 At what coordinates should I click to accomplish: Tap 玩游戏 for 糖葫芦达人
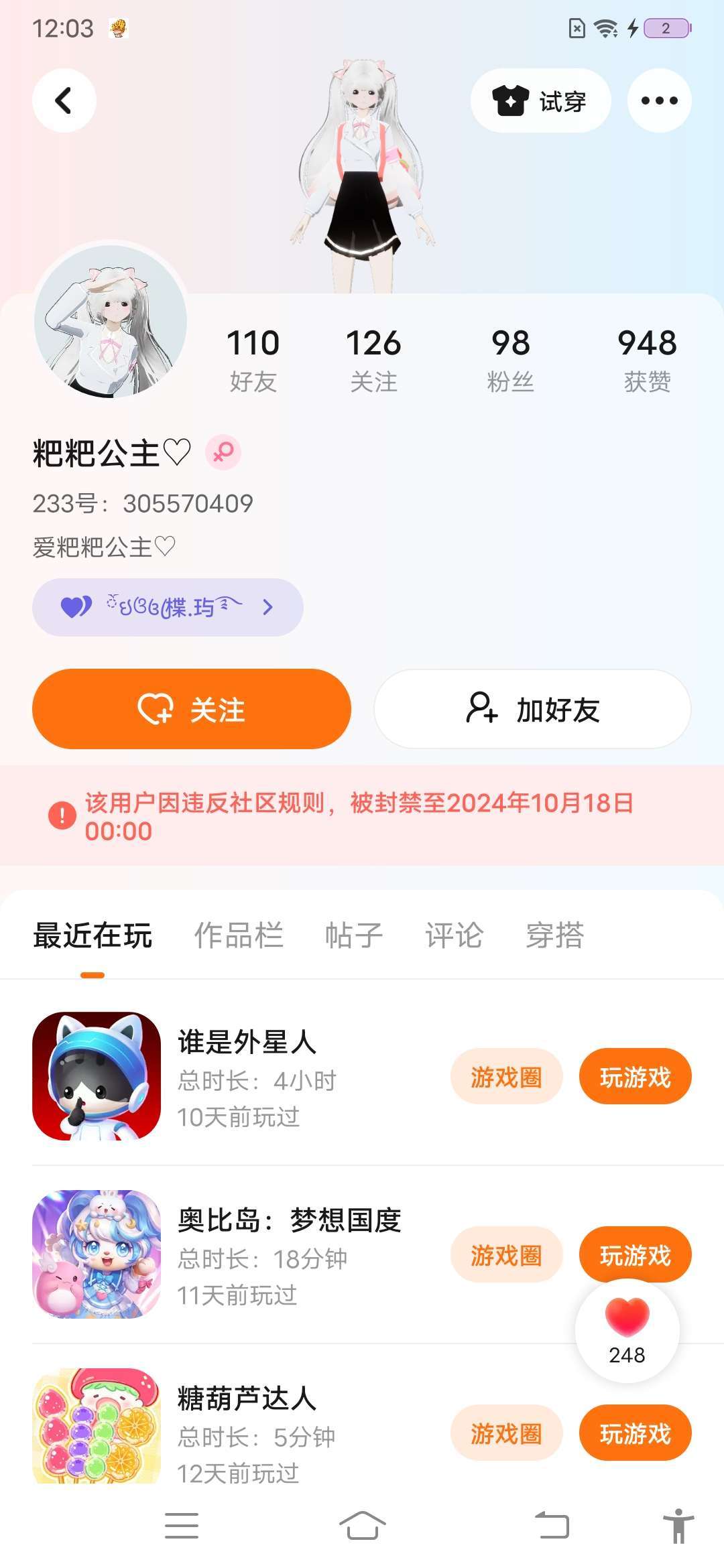pyautogui.click(x=635, y=1433)
